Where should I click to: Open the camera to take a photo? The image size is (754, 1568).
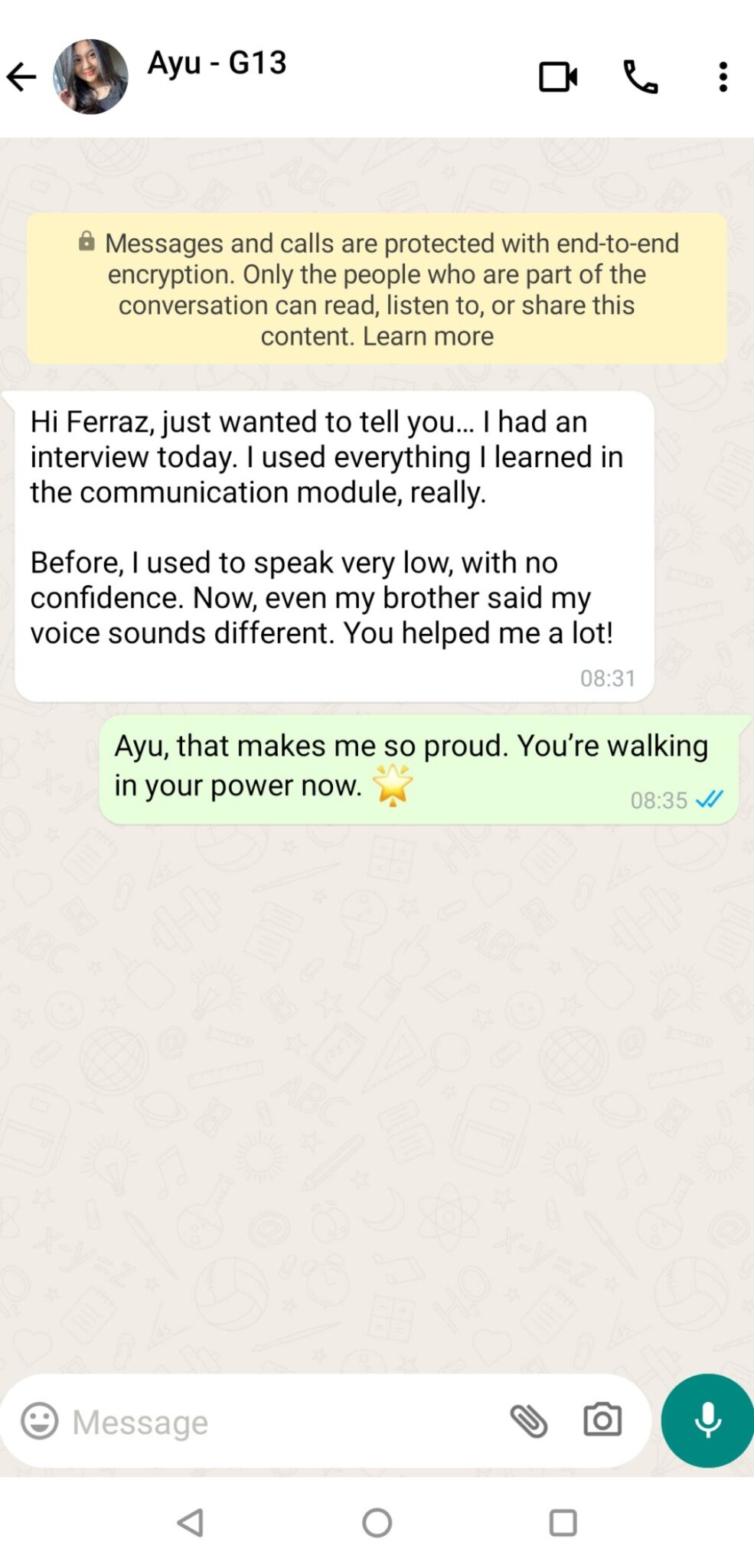point(602,1420)
